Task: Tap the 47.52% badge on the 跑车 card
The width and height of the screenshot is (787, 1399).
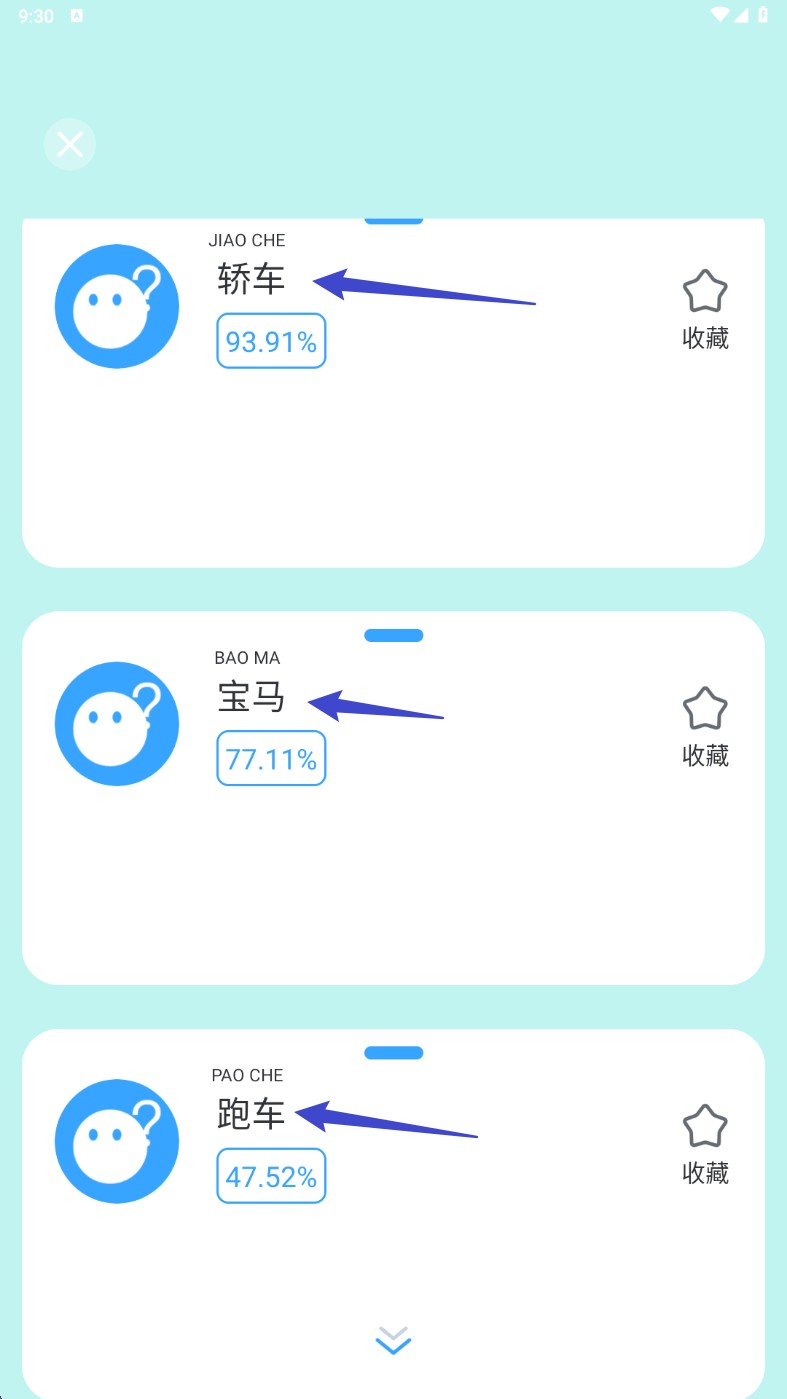Action: point(271,1175)
